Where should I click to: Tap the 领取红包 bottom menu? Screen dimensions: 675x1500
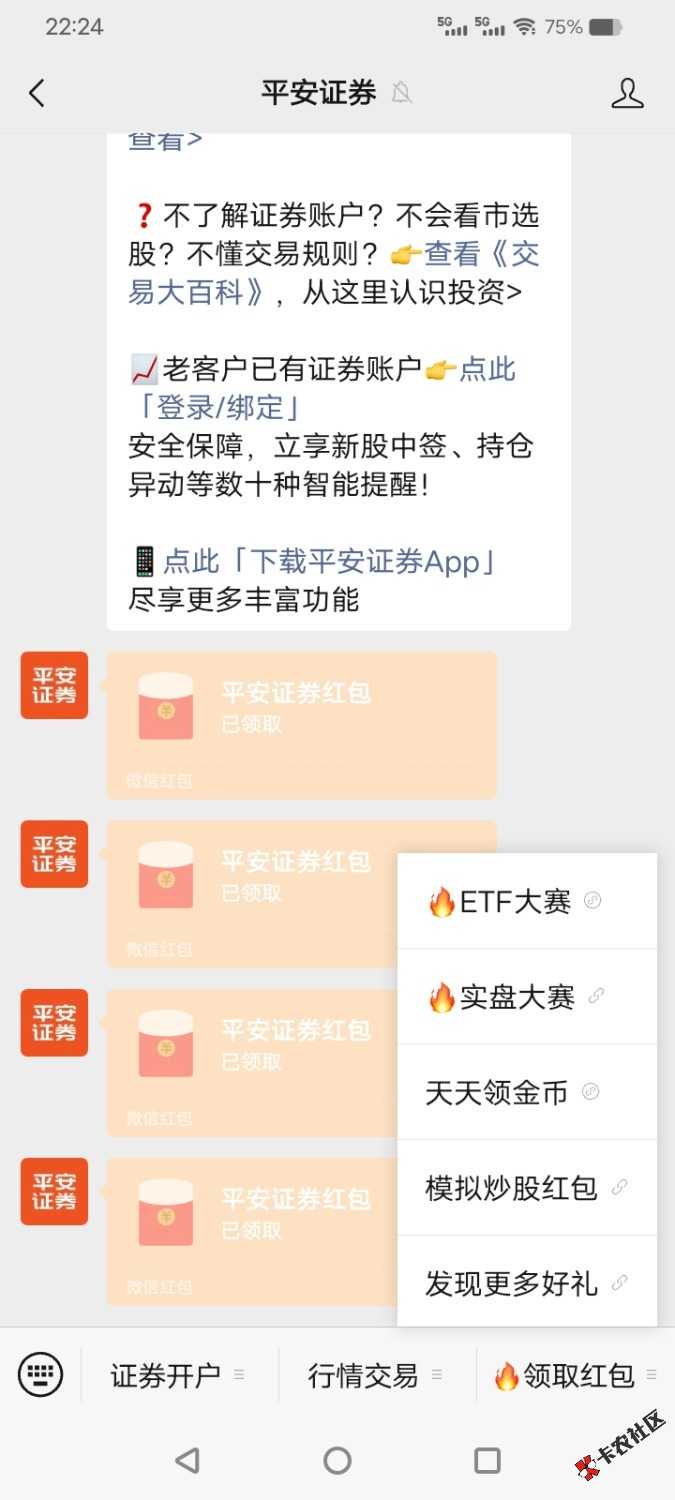coord(575,1376)
